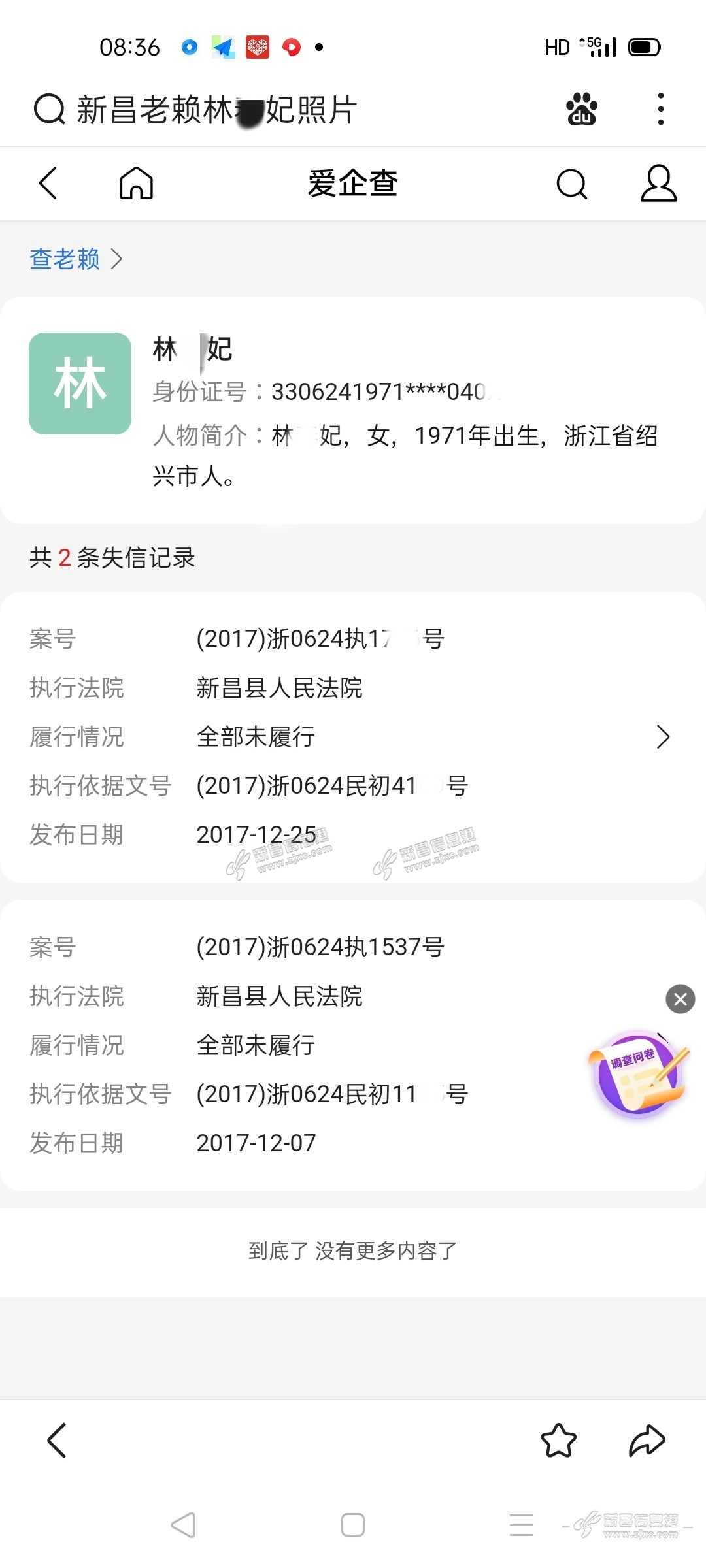The width and height of the screenshot is (706, 1568).
Task: Open the browser overflow menu
Action: [661, 109]
